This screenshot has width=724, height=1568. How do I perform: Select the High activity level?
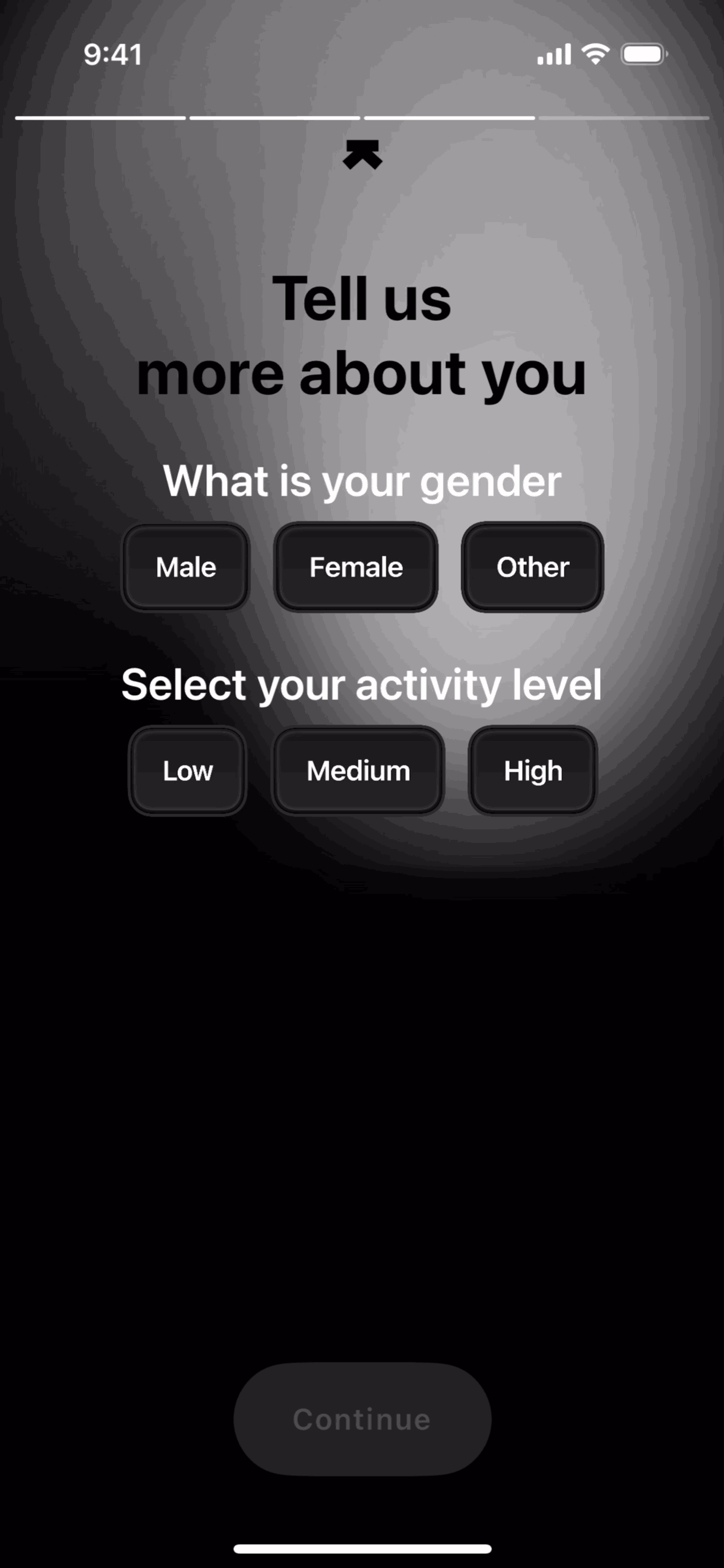tap(532, 771)
